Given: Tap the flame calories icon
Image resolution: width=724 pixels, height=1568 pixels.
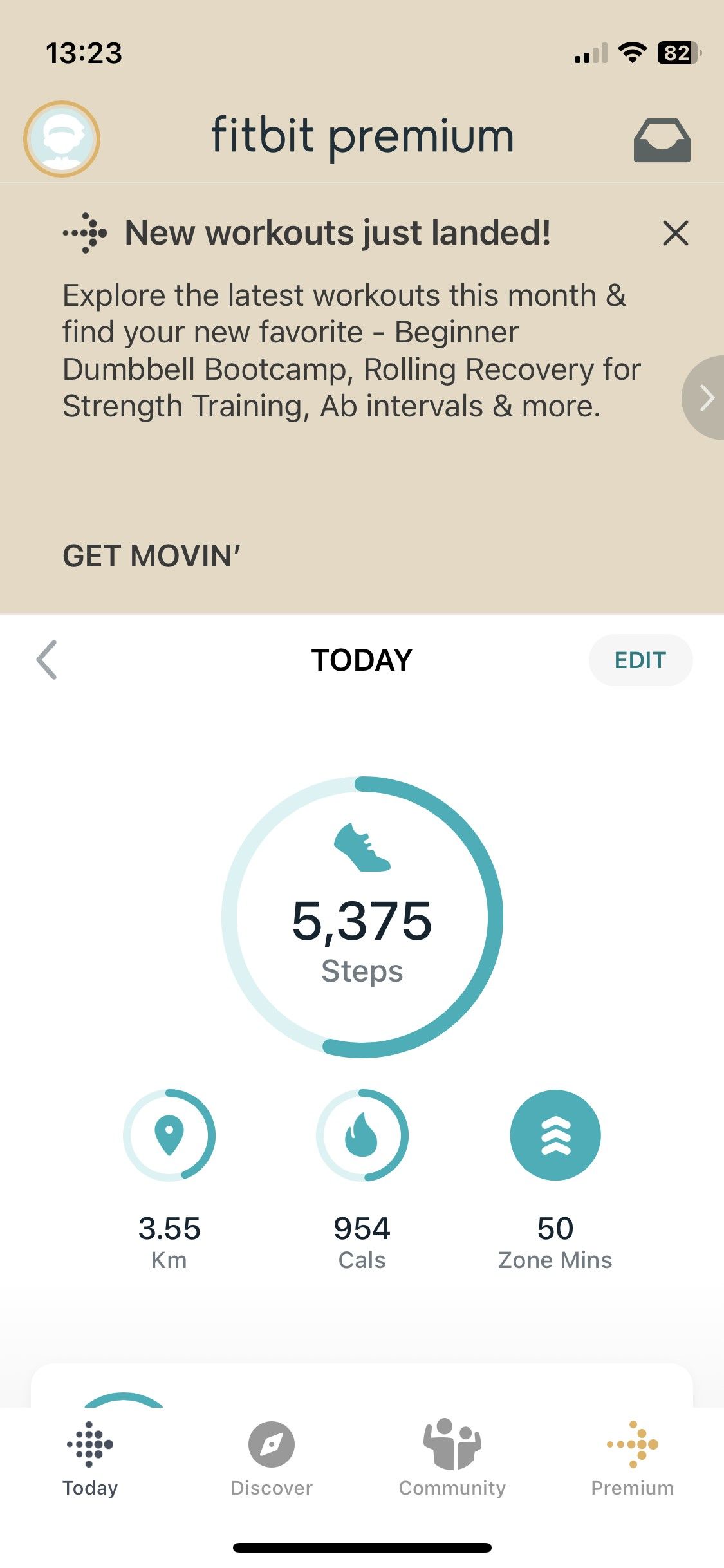Looking at the screenshot, I should coord(362,1135).
